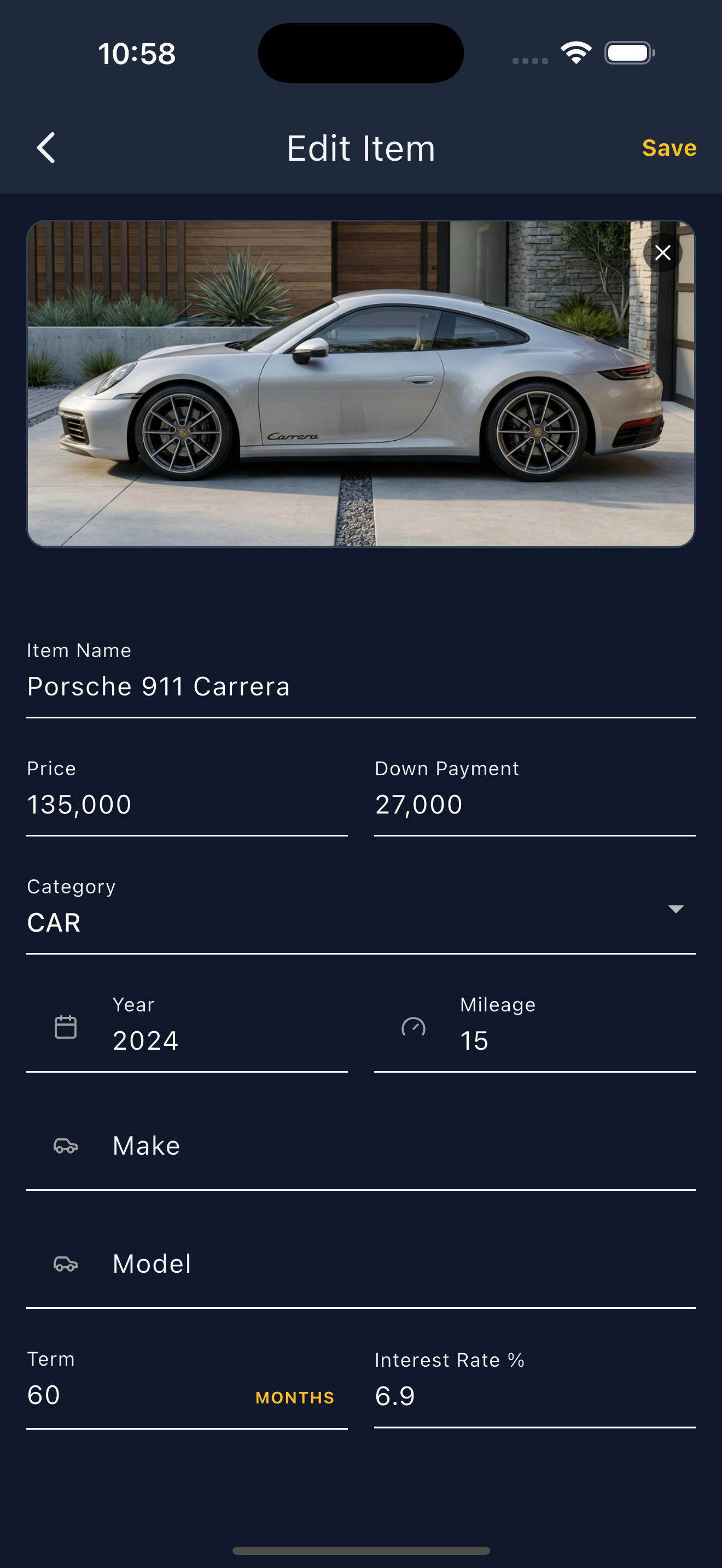
Task: Tap the Porsche 911 car photo
Action: [x=360, y=383]
